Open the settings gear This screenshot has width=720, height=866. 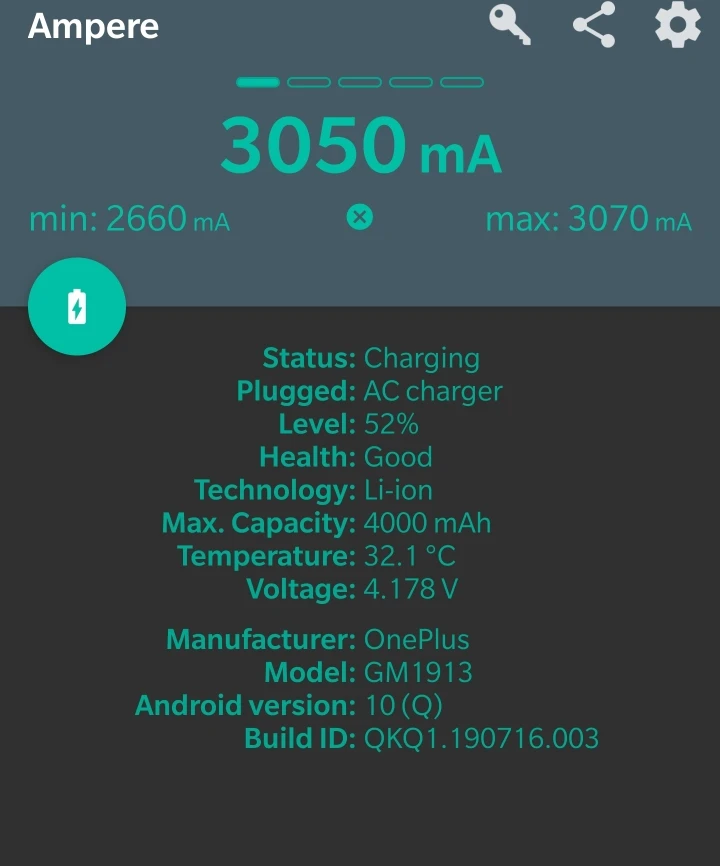pyautogui.click(x=678, y=25)
